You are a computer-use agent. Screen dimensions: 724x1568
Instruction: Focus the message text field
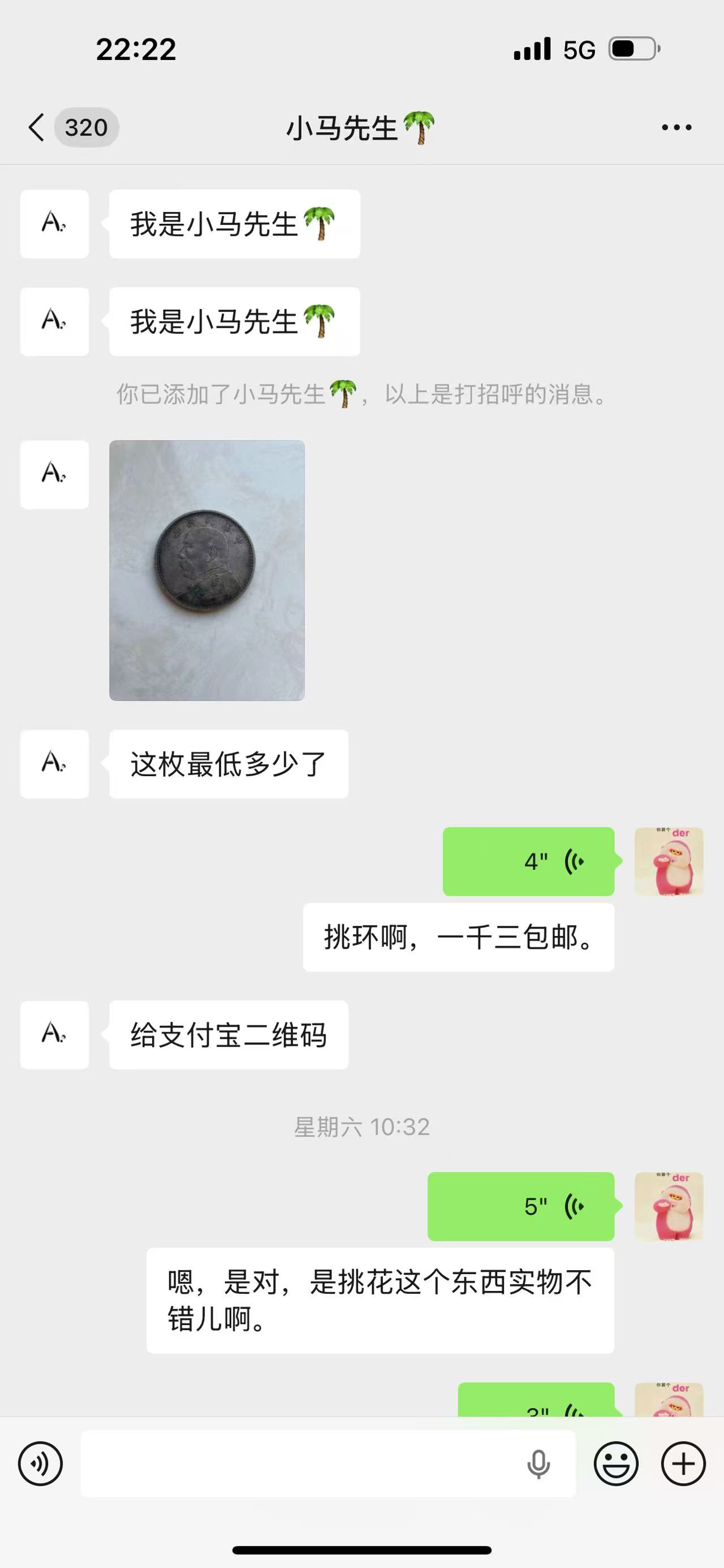(x=299, y=1463)
